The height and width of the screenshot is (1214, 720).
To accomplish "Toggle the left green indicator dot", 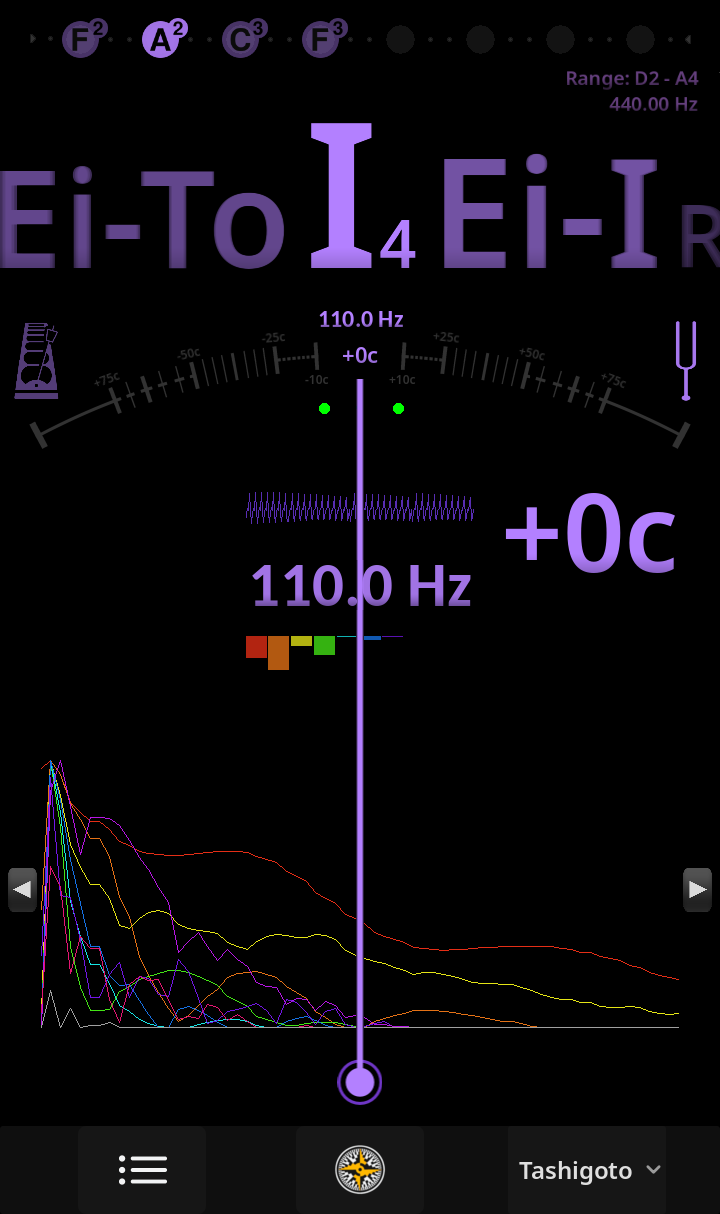I will (324, 408).
